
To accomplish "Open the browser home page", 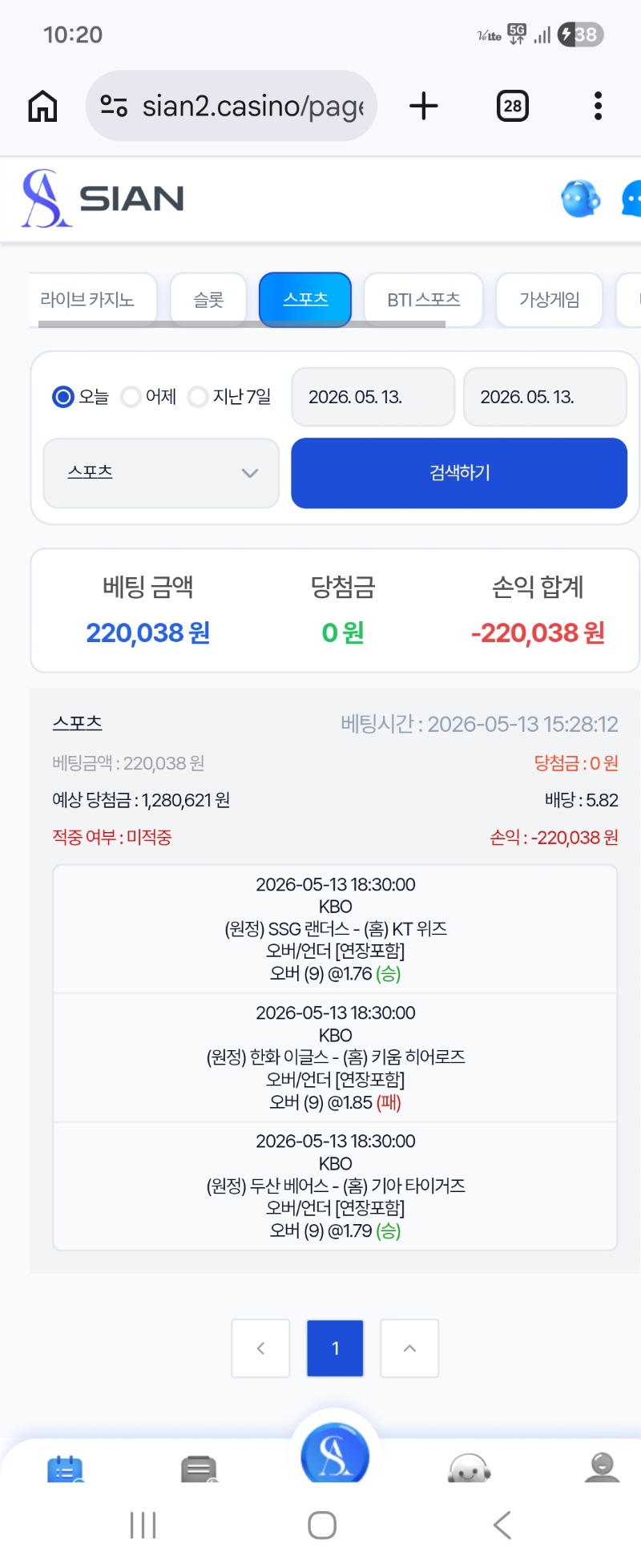I will coord(42,106).
